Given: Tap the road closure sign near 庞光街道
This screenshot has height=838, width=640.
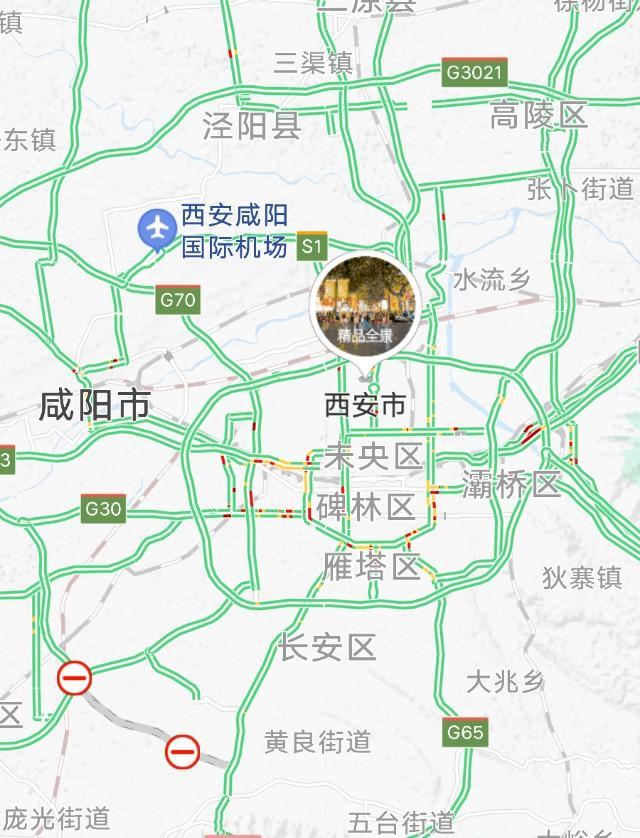Looking at the screenshot, I should (74, 679).
